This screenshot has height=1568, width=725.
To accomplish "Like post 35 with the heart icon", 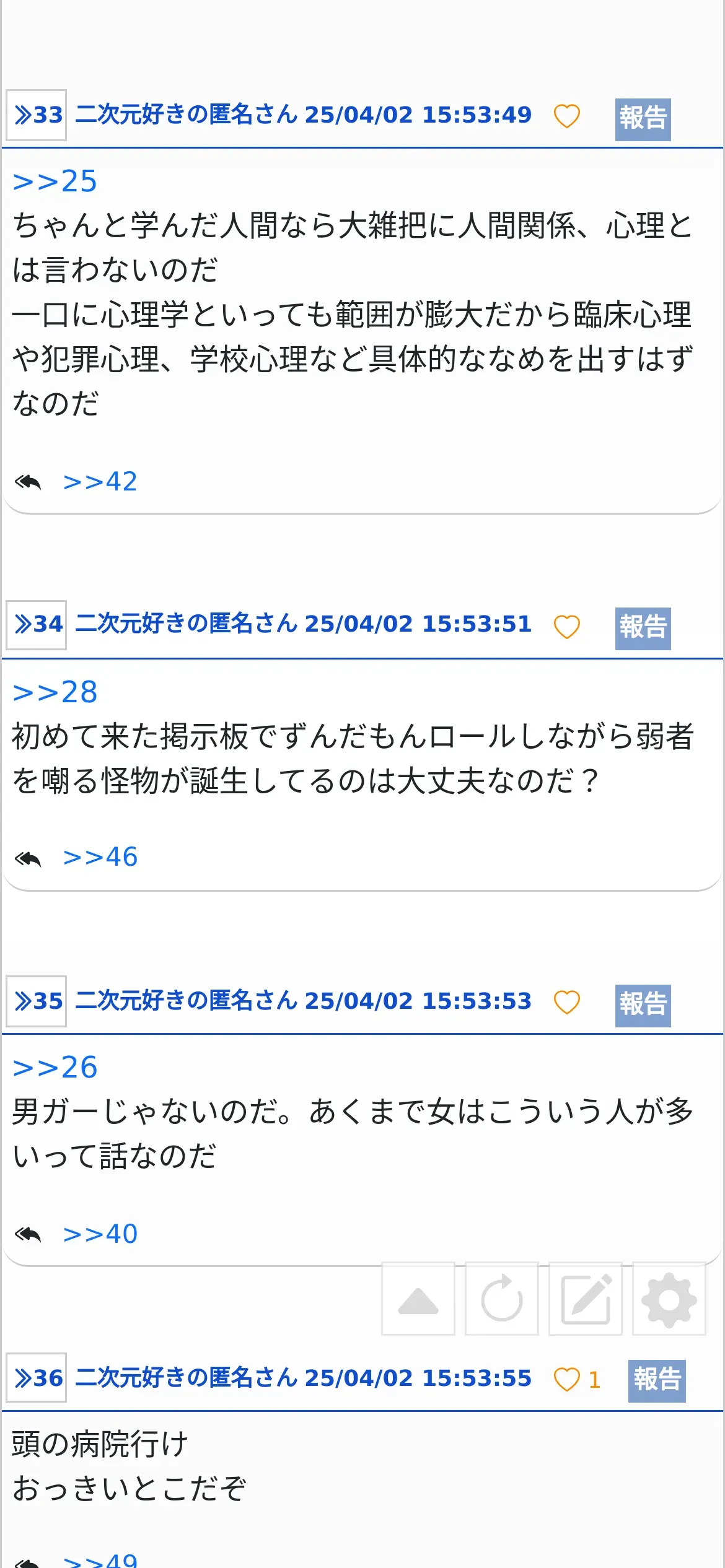I will tap(566, 1002).
